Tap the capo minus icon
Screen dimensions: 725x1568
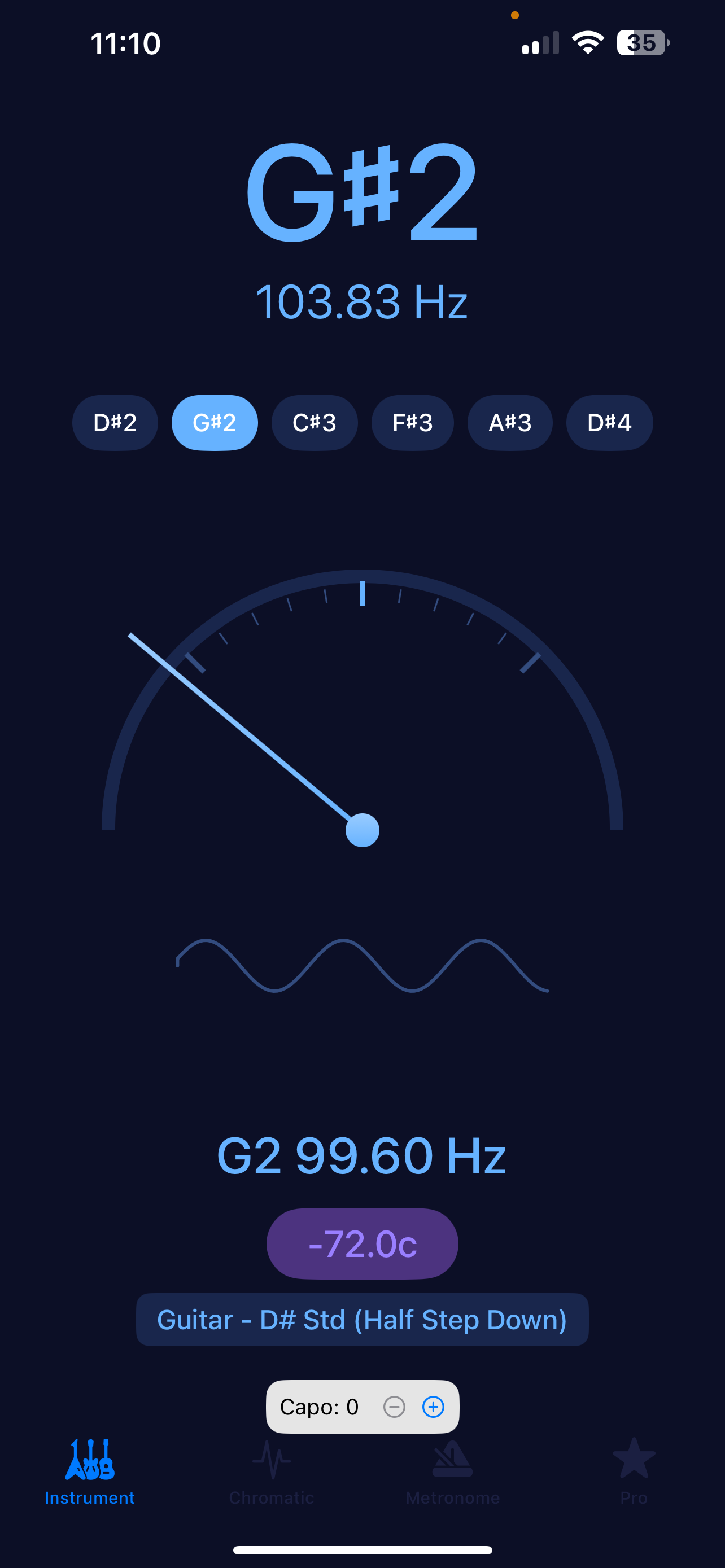click(396, 1407)
